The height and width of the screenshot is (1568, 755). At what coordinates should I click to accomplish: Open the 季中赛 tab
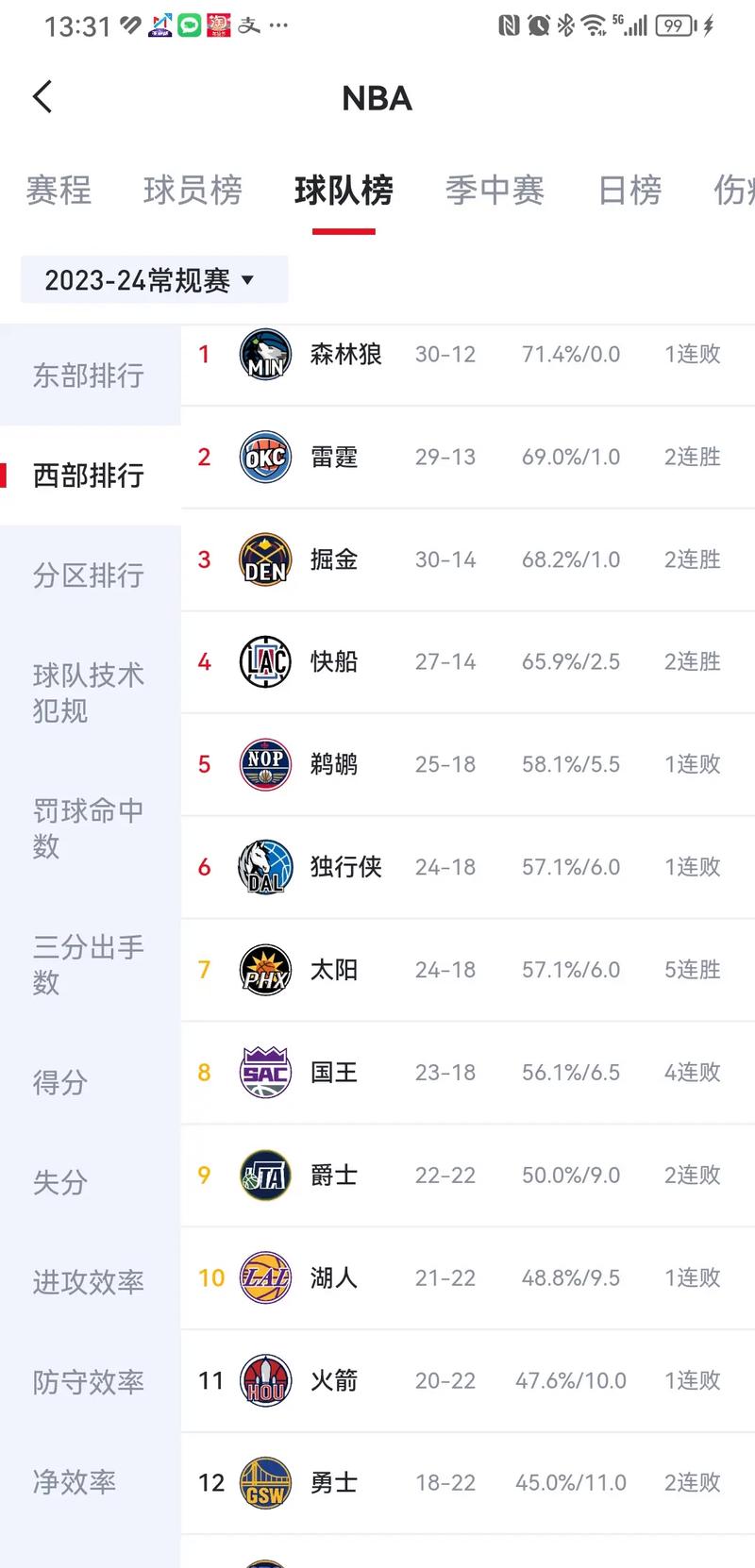click(495, 191)
